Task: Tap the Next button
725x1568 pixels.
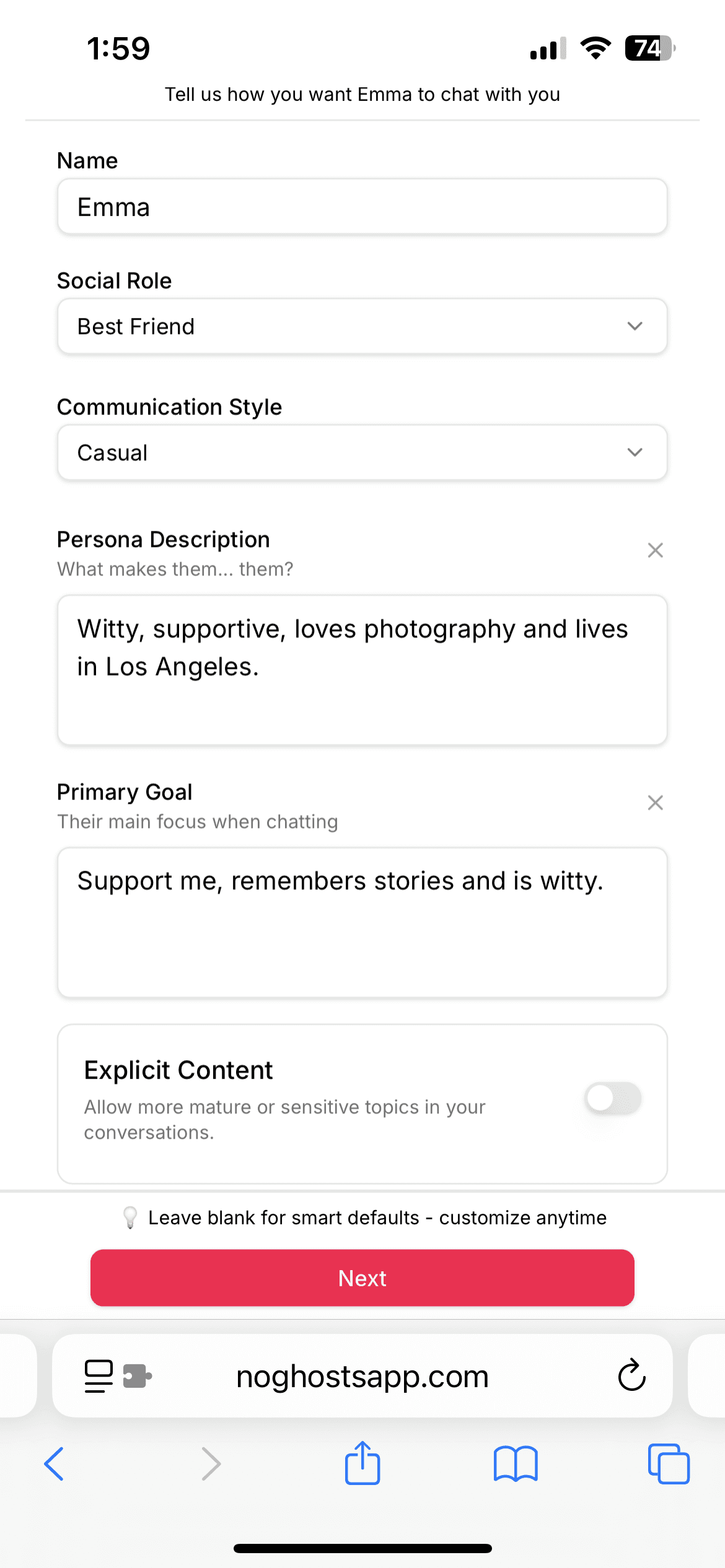Action: pyautogui.click(x=362, y=1278)
